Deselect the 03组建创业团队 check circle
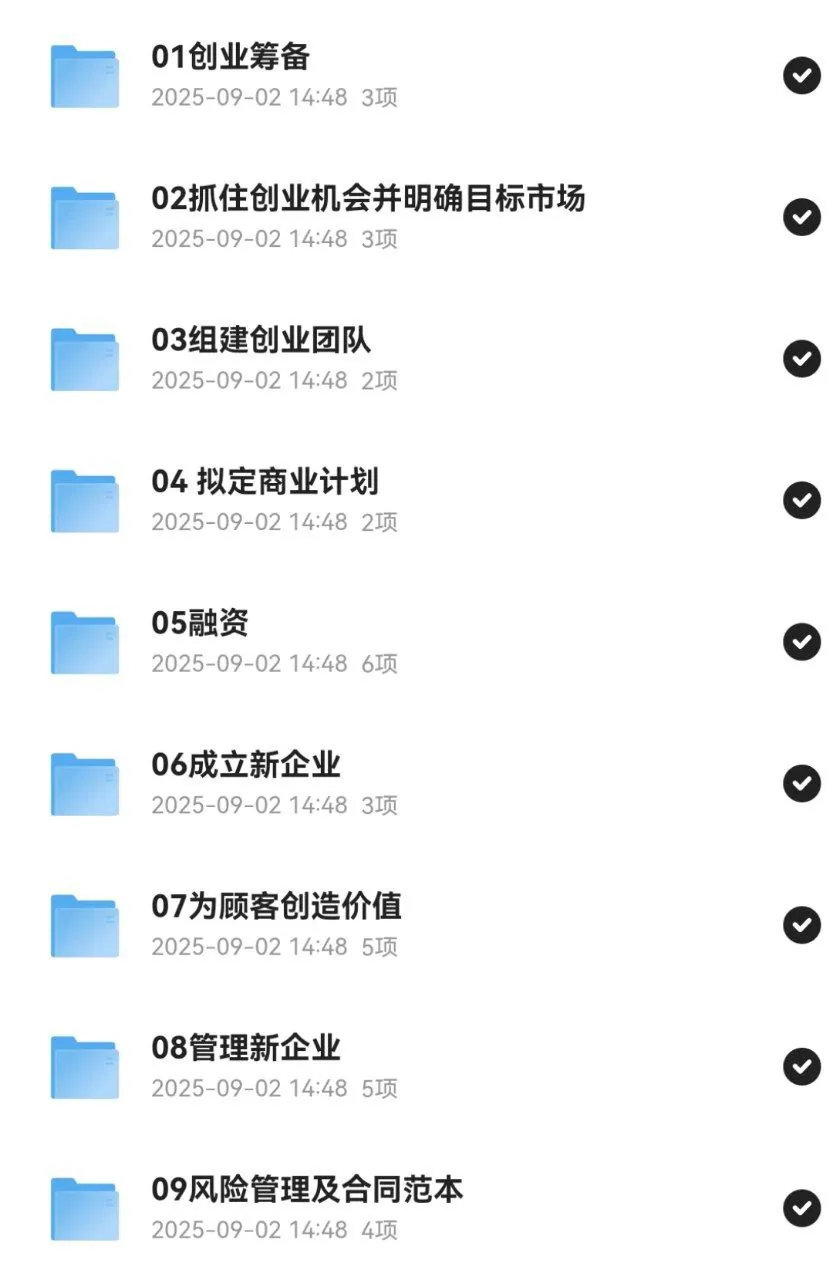 802,358
